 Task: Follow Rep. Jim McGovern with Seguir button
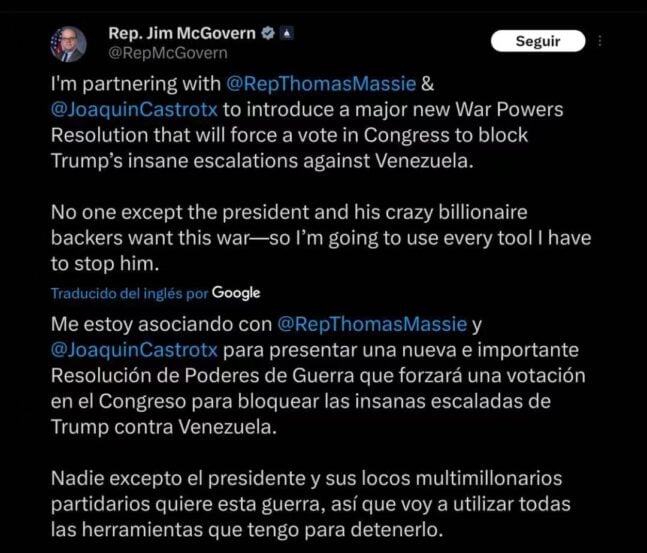tap(536, 41)
